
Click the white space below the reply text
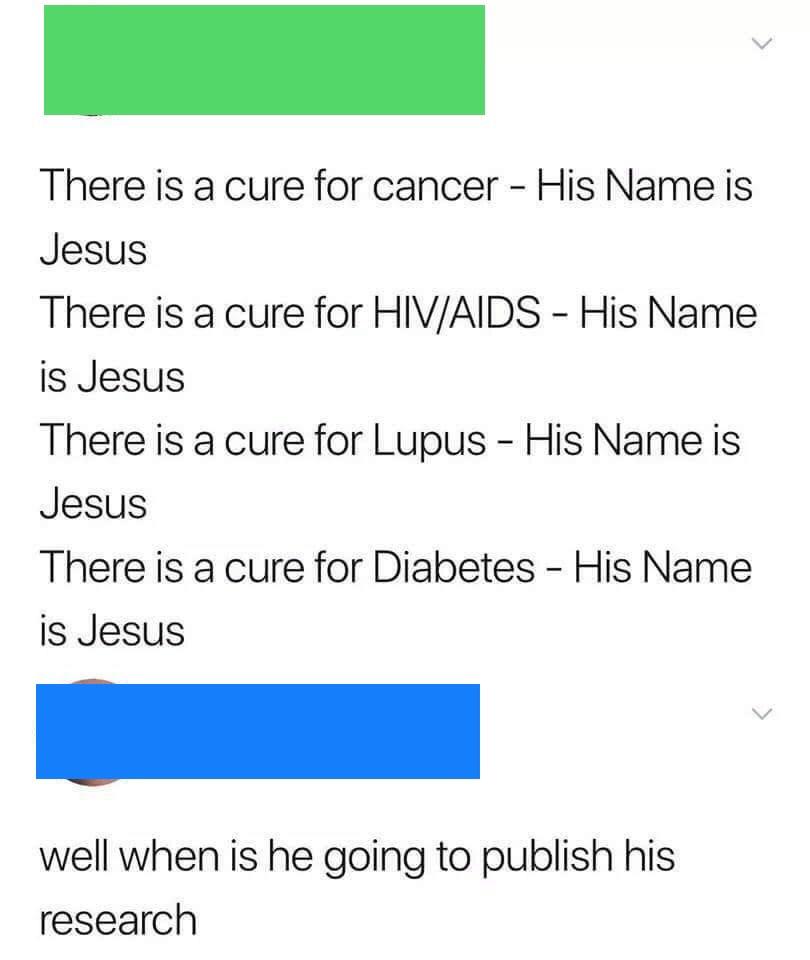coord(400,950)
